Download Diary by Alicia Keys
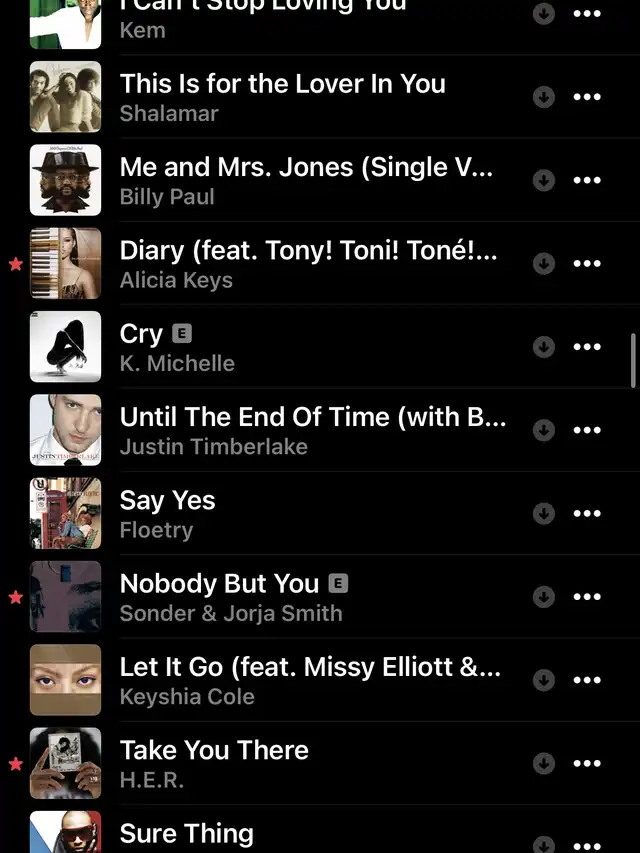 [543, 264]
